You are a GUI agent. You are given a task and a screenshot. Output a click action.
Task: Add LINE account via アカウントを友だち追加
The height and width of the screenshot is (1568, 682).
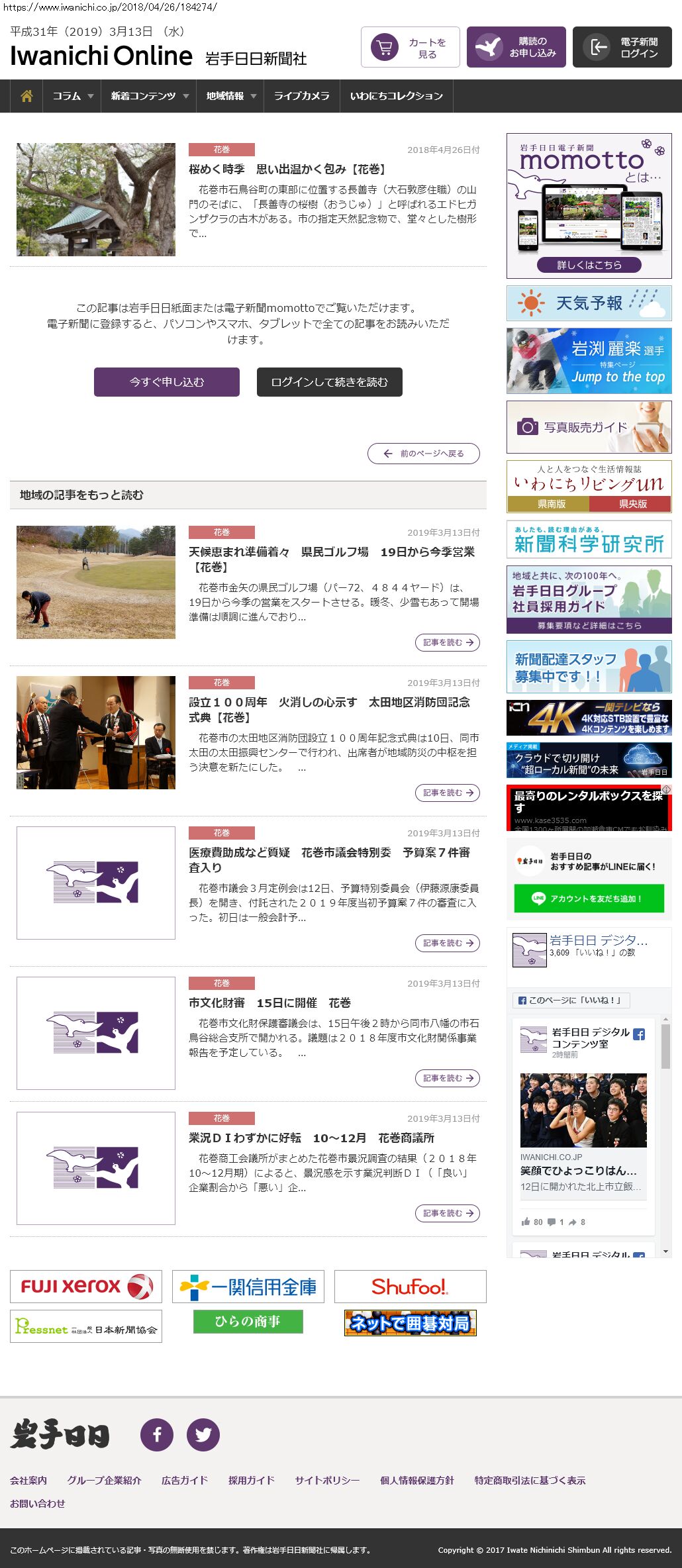(x=589, y=899)
